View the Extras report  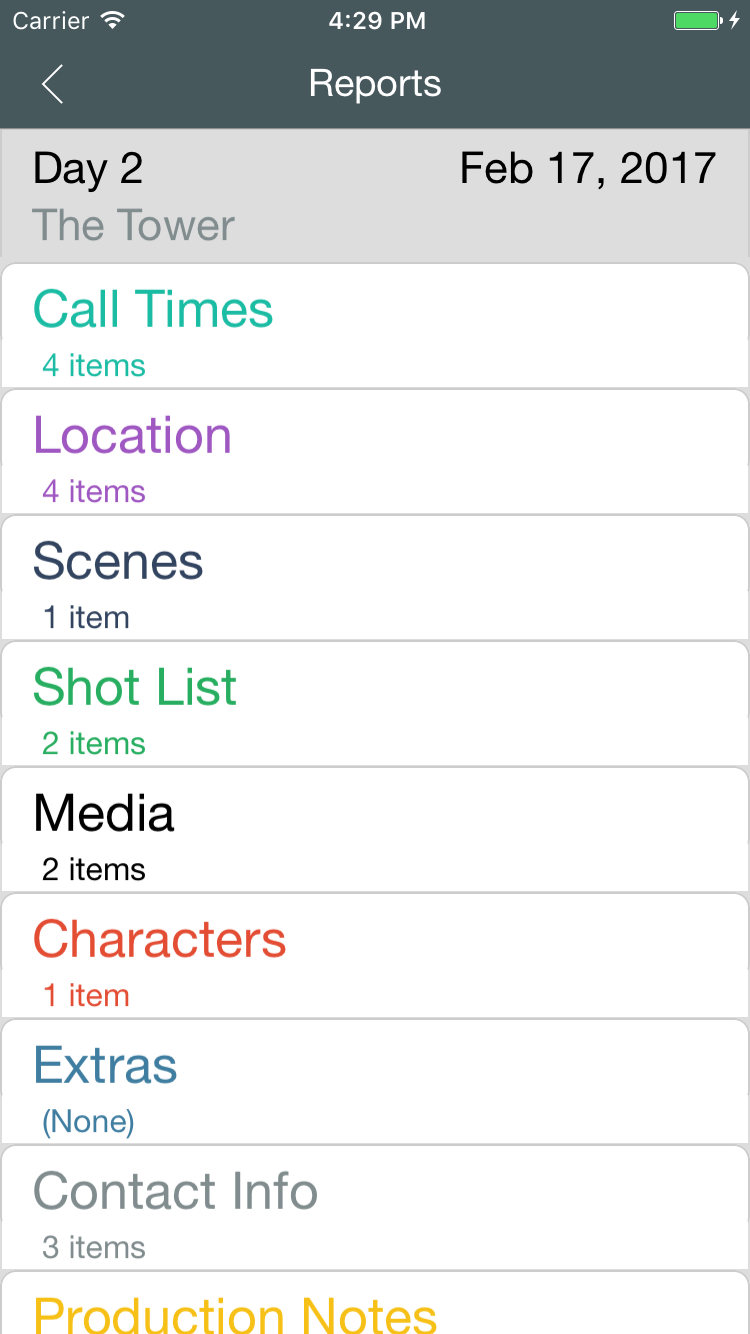375,1082
